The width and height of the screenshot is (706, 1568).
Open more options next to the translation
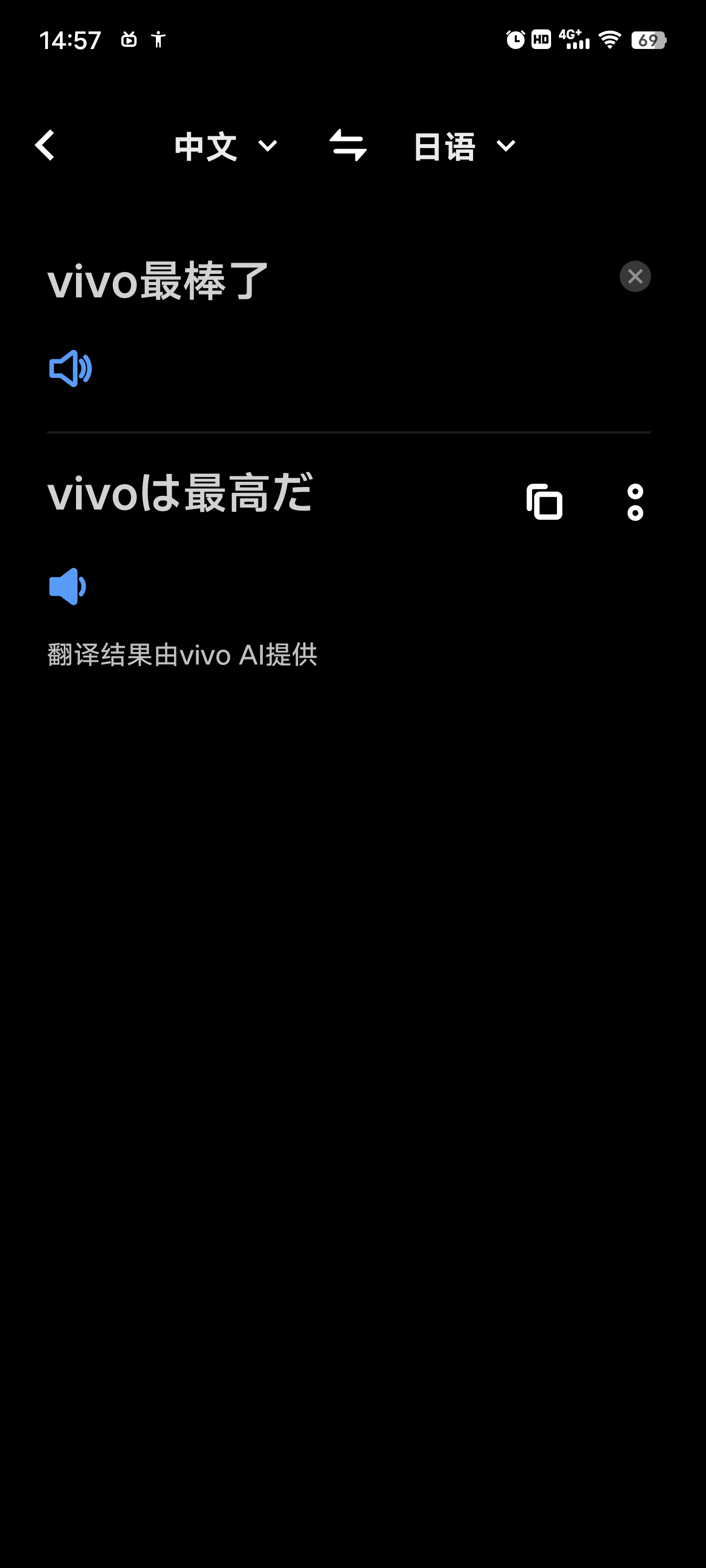635,502
